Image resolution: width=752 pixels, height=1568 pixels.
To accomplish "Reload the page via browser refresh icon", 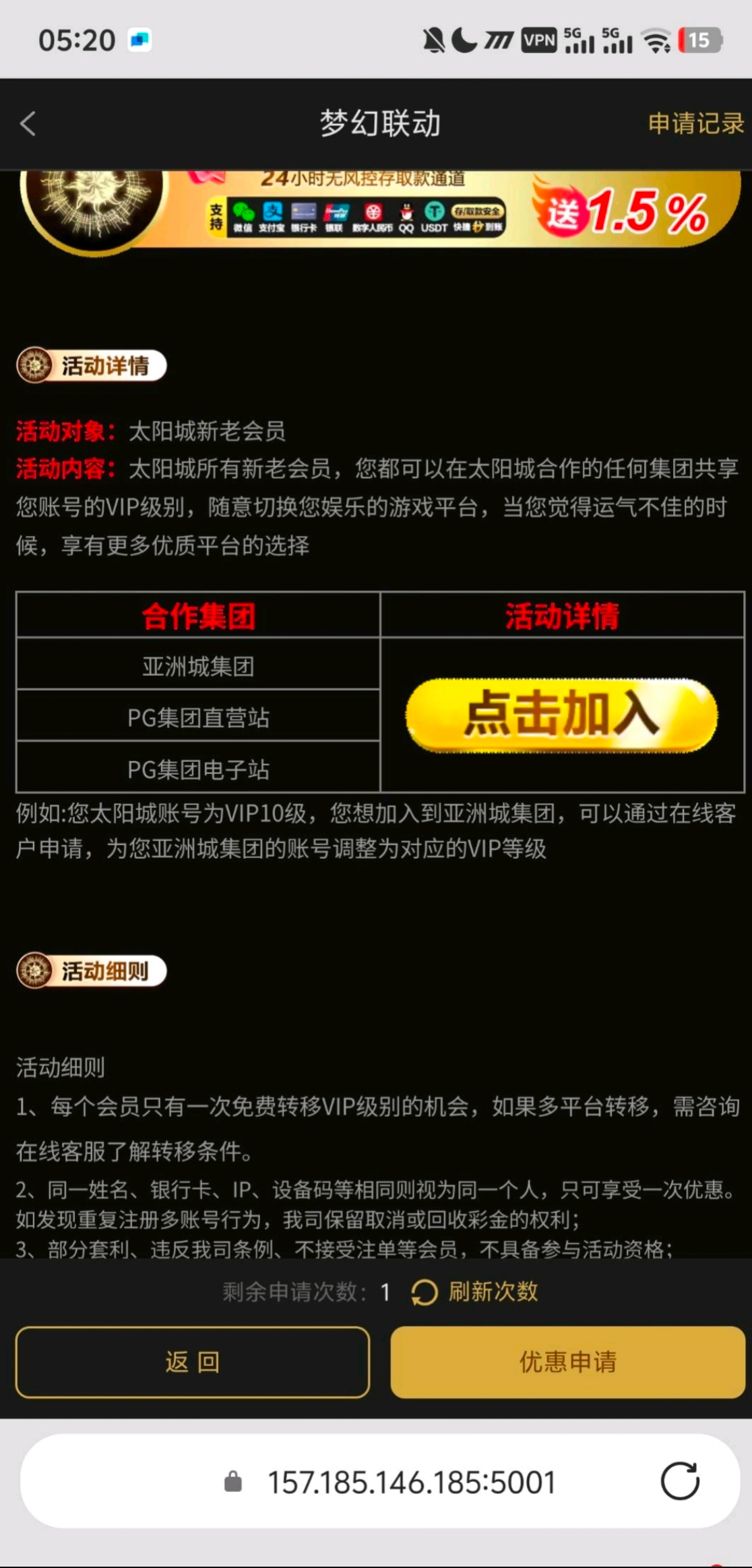I will tap(680, 1481).
